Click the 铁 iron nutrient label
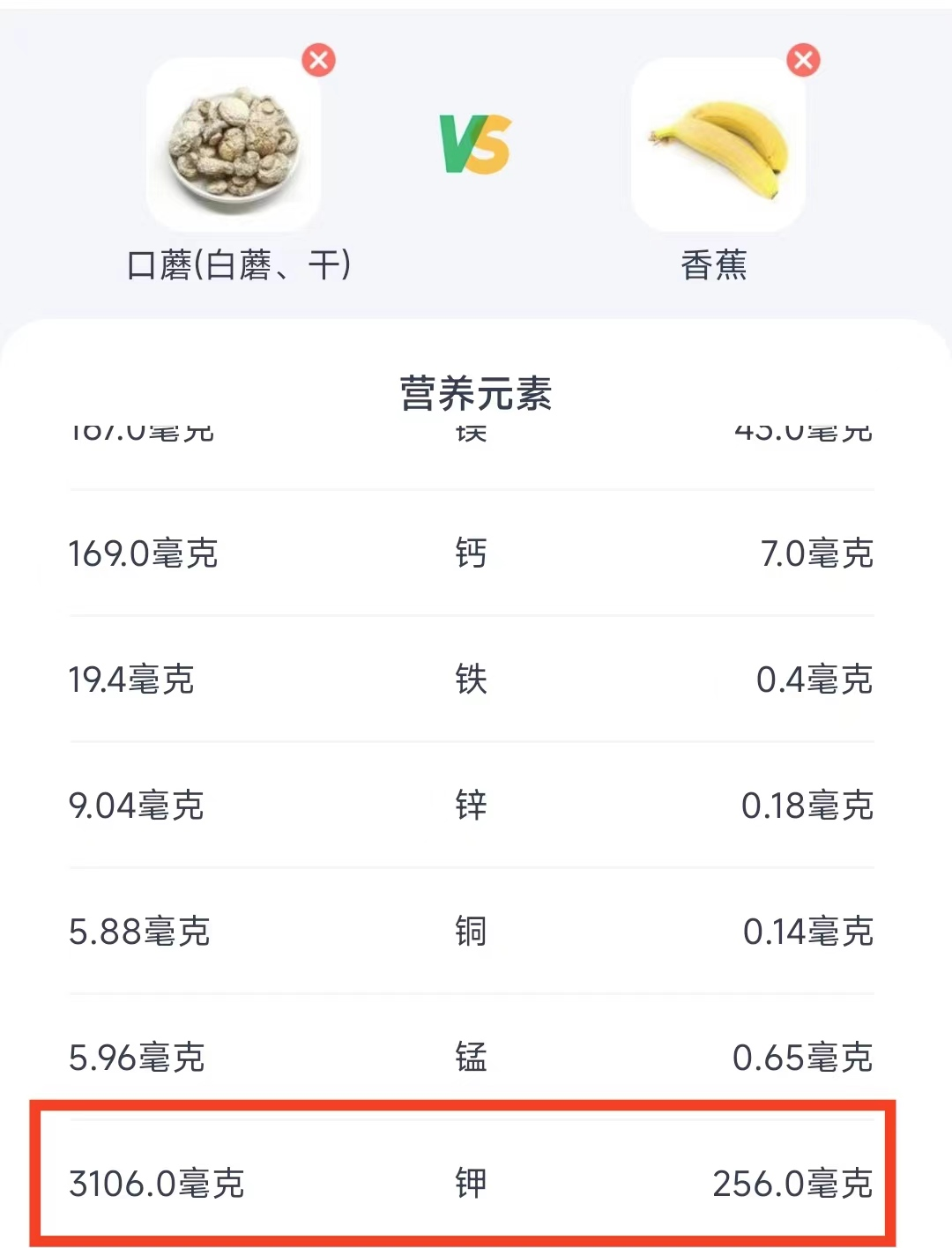952x1248 pixels. [x=470, y=679]
